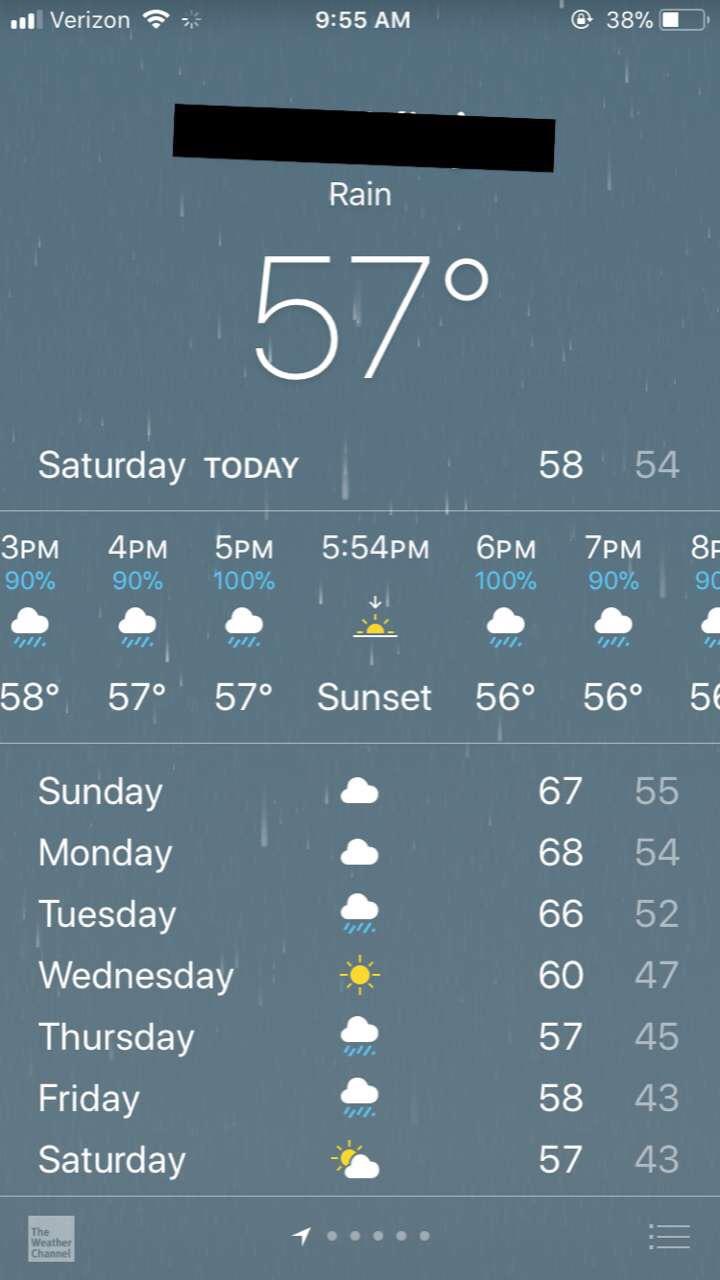Viewport: 720px width, 1280px height.
Task: Tap the location arrow indicator
Action: 299,1235
